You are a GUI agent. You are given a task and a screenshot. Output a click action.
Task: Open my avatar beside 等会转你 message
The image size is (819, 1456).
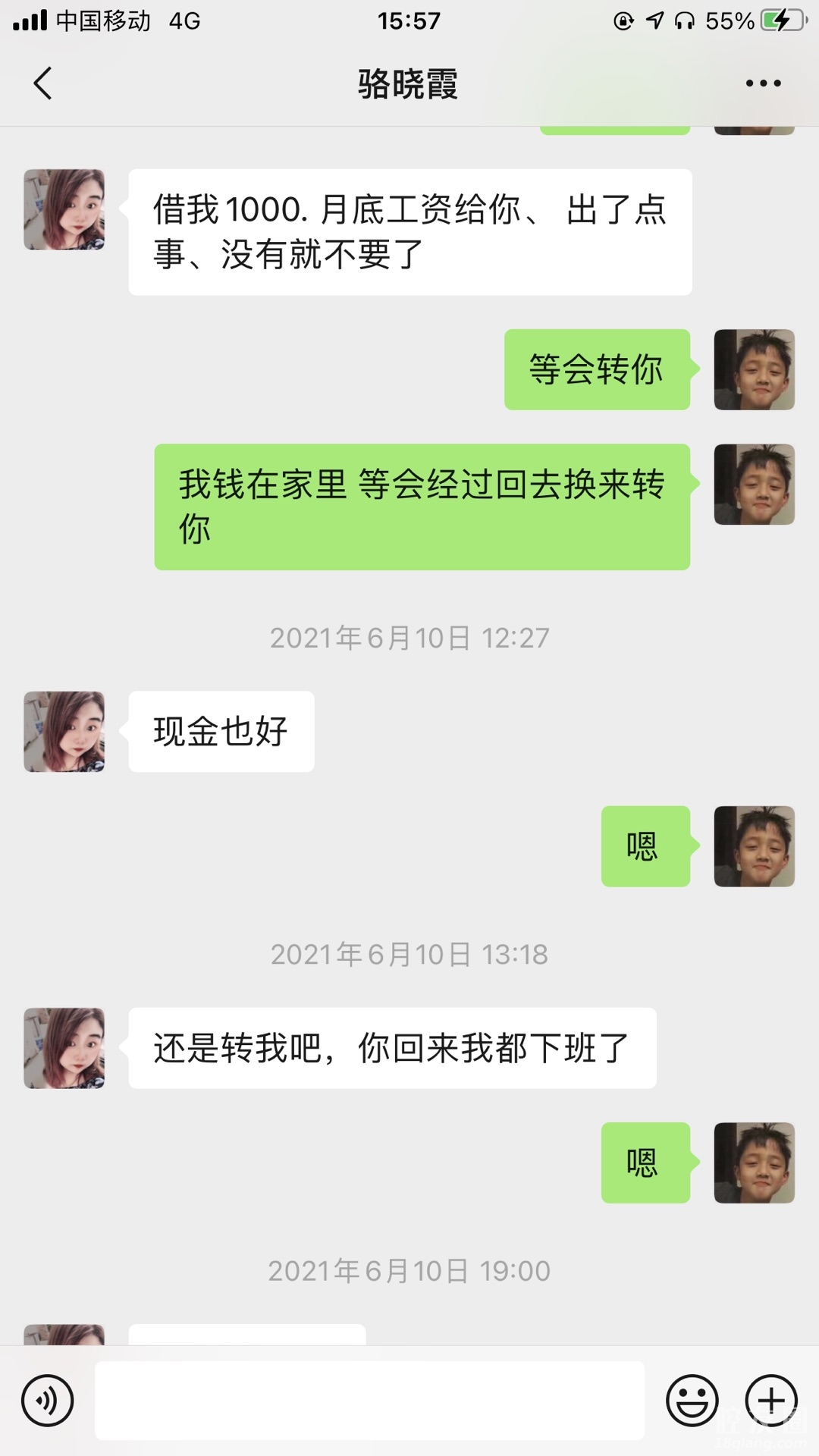[754, 370]
